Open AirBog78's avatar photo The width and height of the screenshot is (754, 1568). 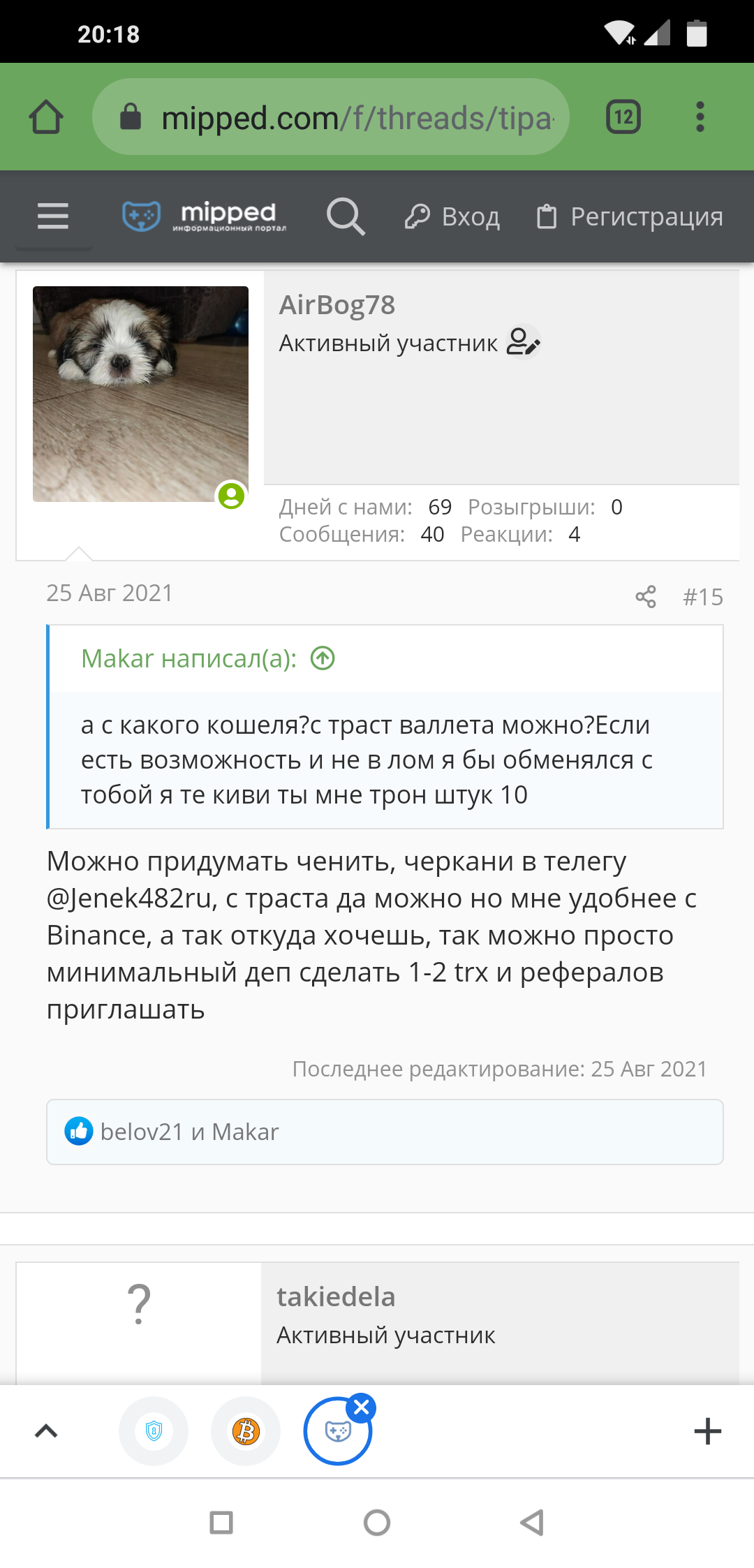click(x=140, y=394)
